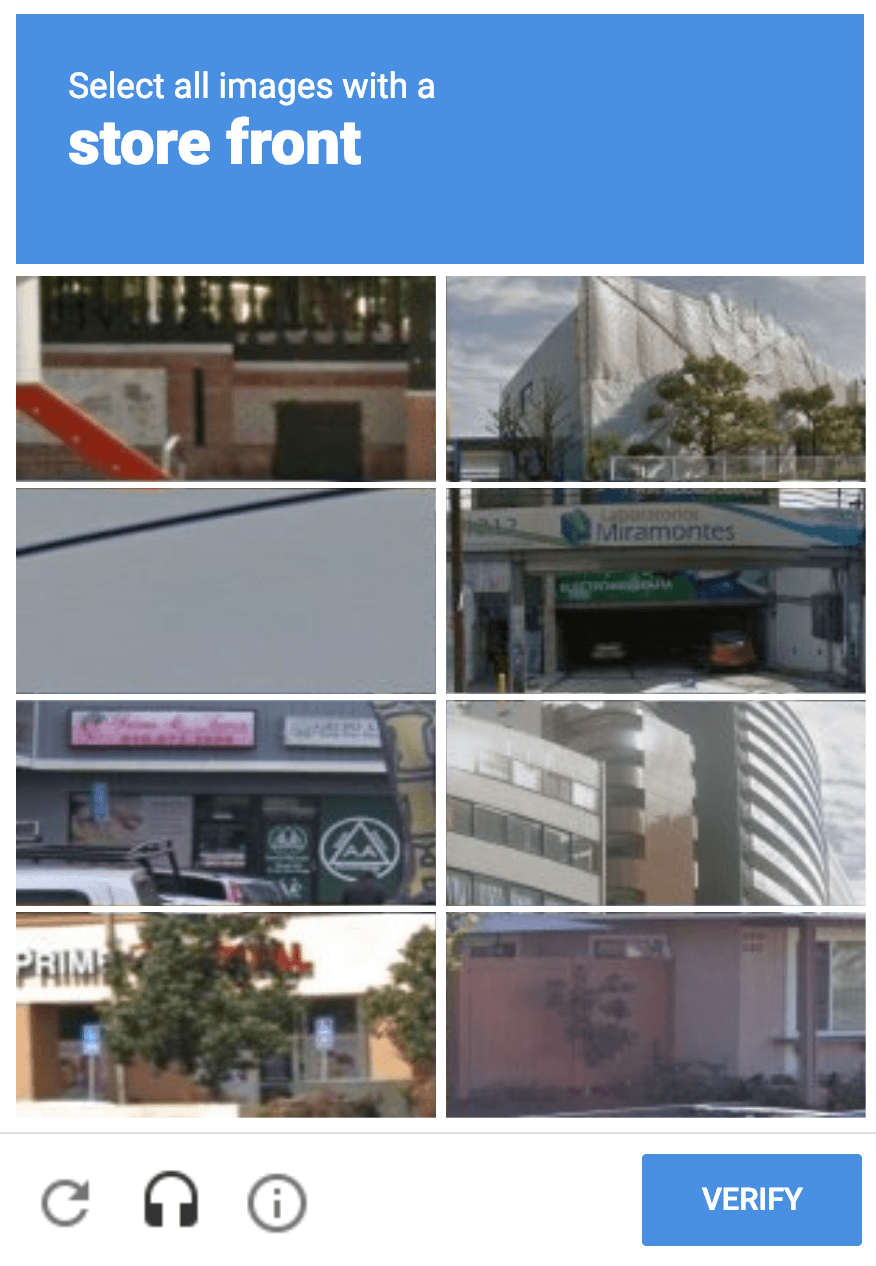Select the tarp-covered building tile
This screenshot has height=1266, width=876.
pyautogui.click(x=655, y=378)
